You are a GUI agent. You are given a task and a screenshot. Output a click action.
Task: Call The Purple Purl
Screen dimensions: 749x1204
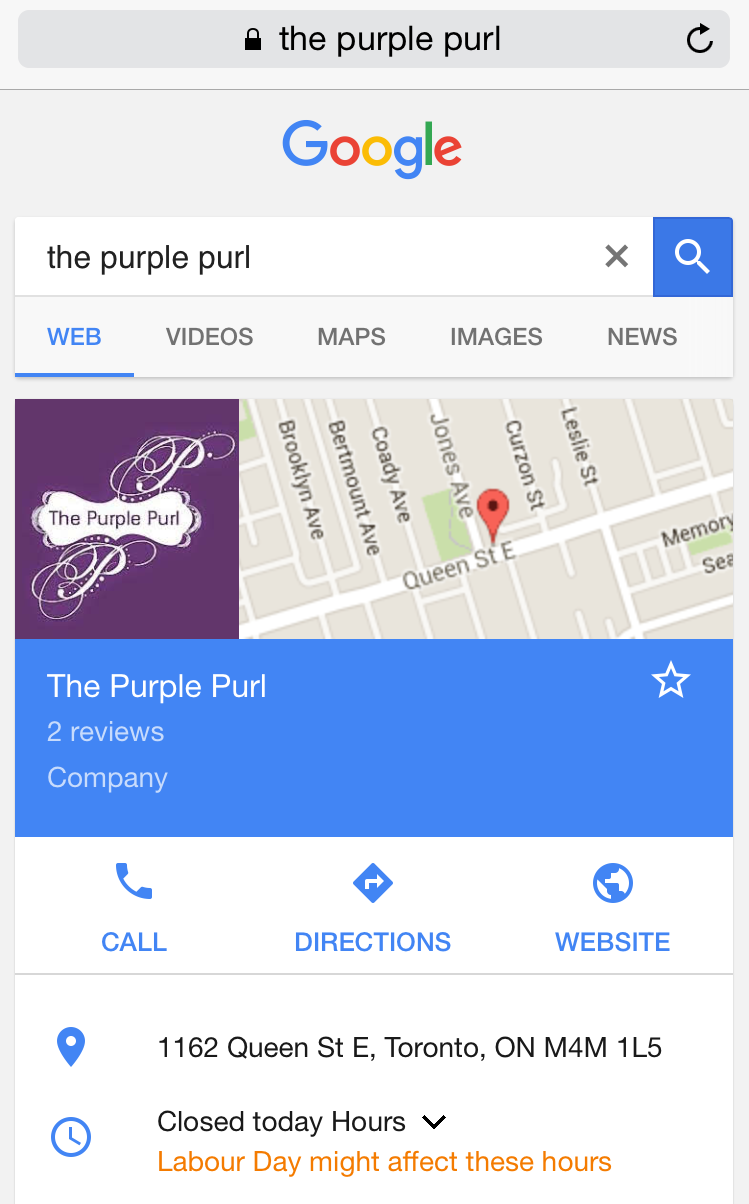click(x=134, y=905)
